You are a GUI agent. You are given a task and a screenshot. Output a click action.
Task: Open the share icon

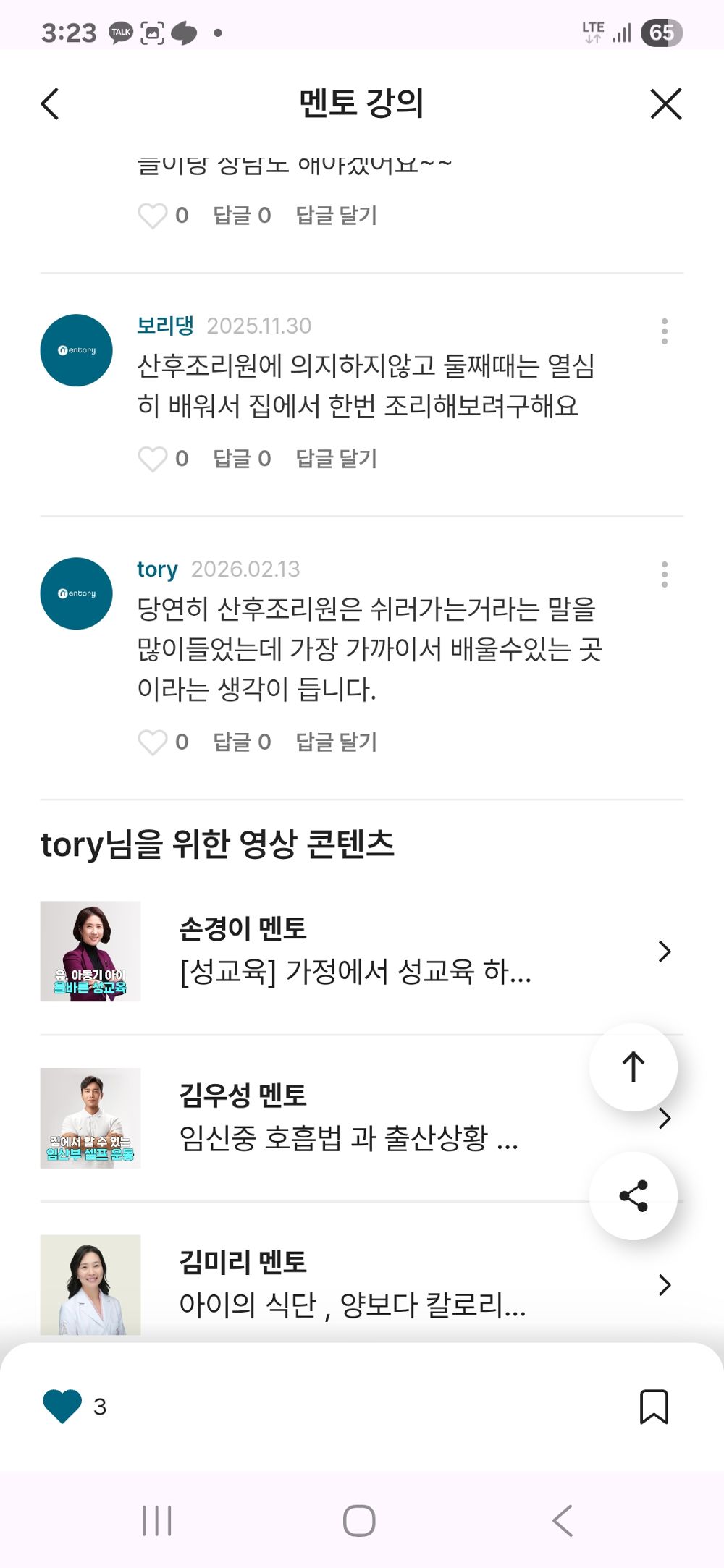(633, 1195)
